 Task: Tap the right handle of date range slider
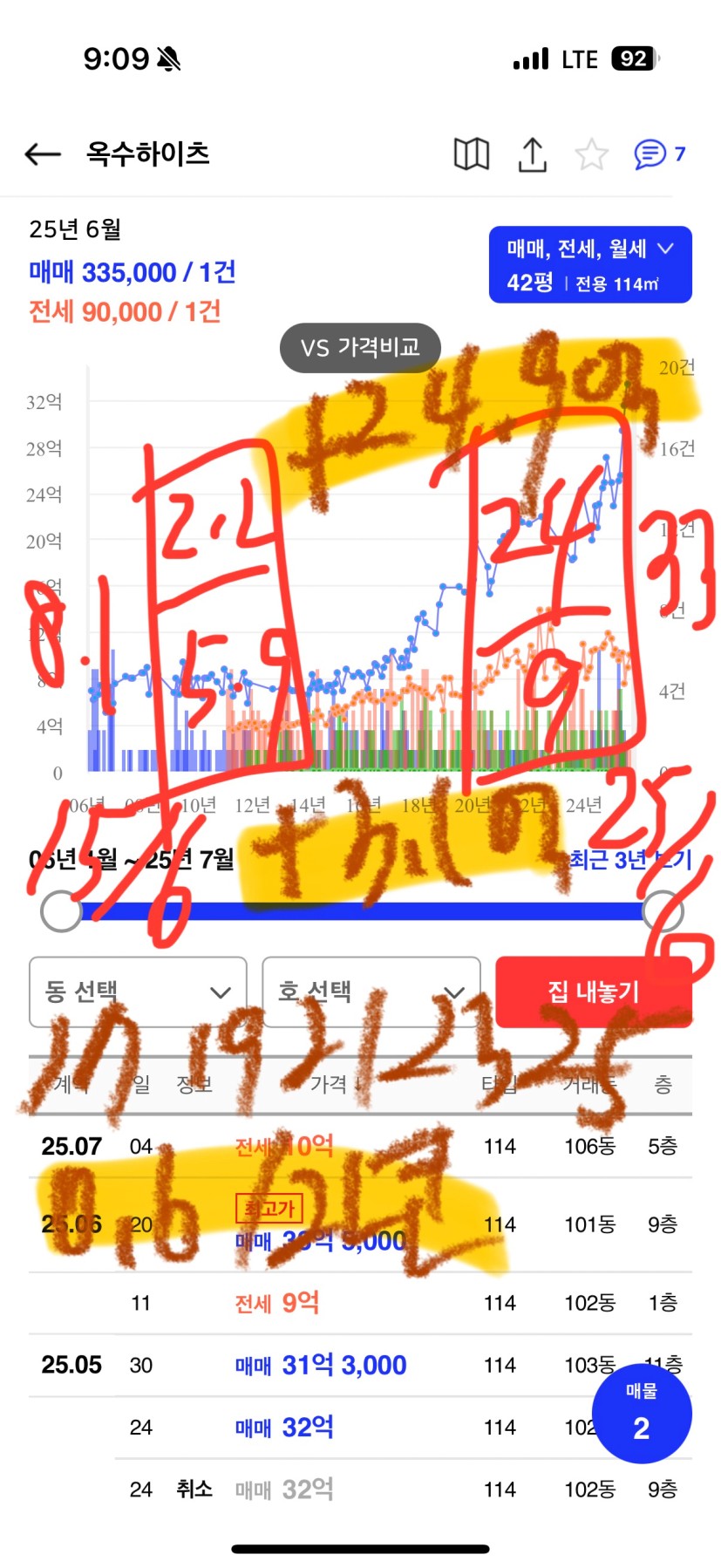coord(663,911)
